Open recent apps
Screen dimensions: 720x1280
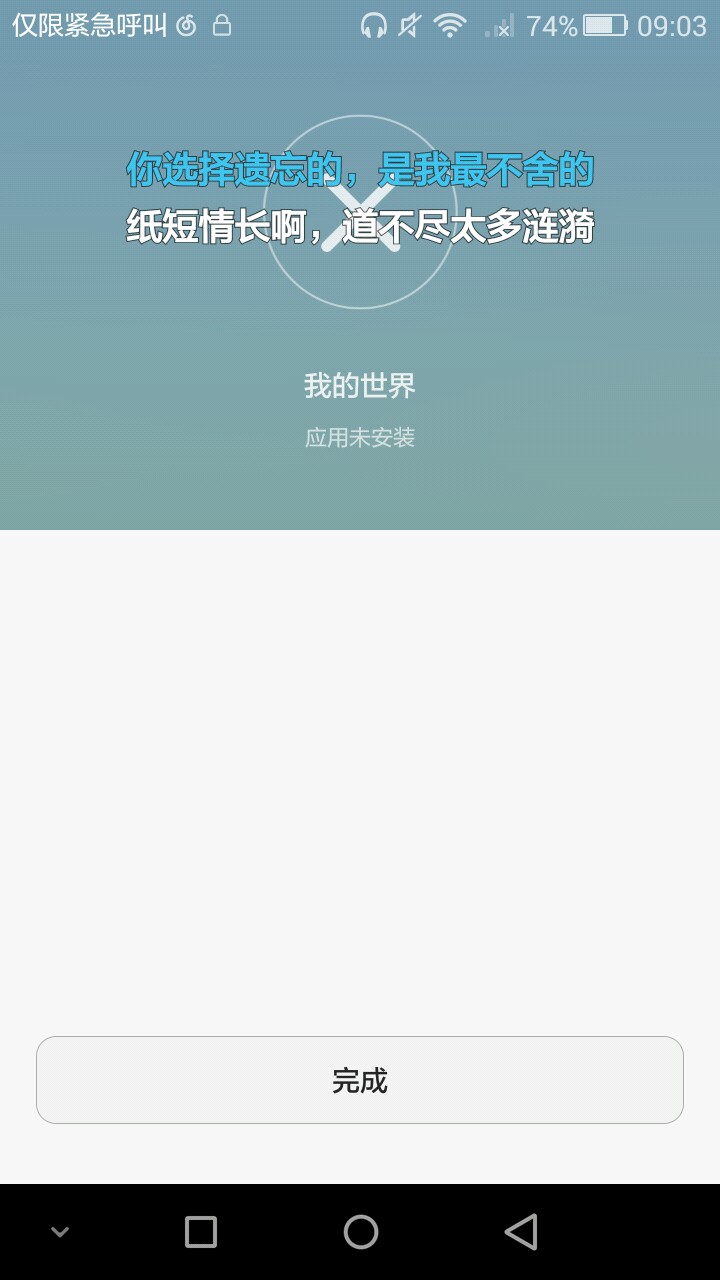[x=201, y=1232]
